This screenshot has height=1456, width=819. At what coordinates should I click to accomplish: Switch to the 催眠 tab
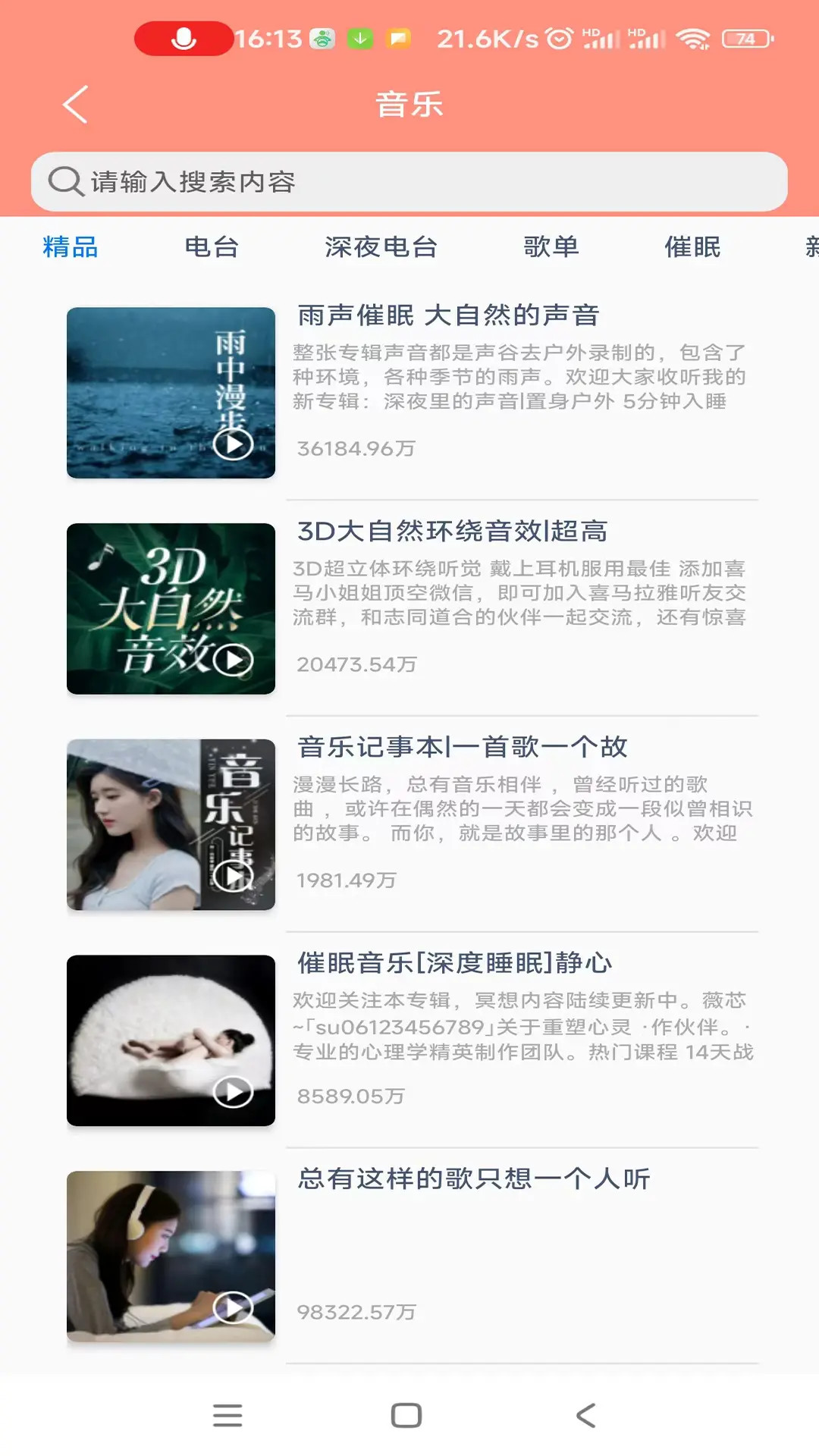coord(691,246)
